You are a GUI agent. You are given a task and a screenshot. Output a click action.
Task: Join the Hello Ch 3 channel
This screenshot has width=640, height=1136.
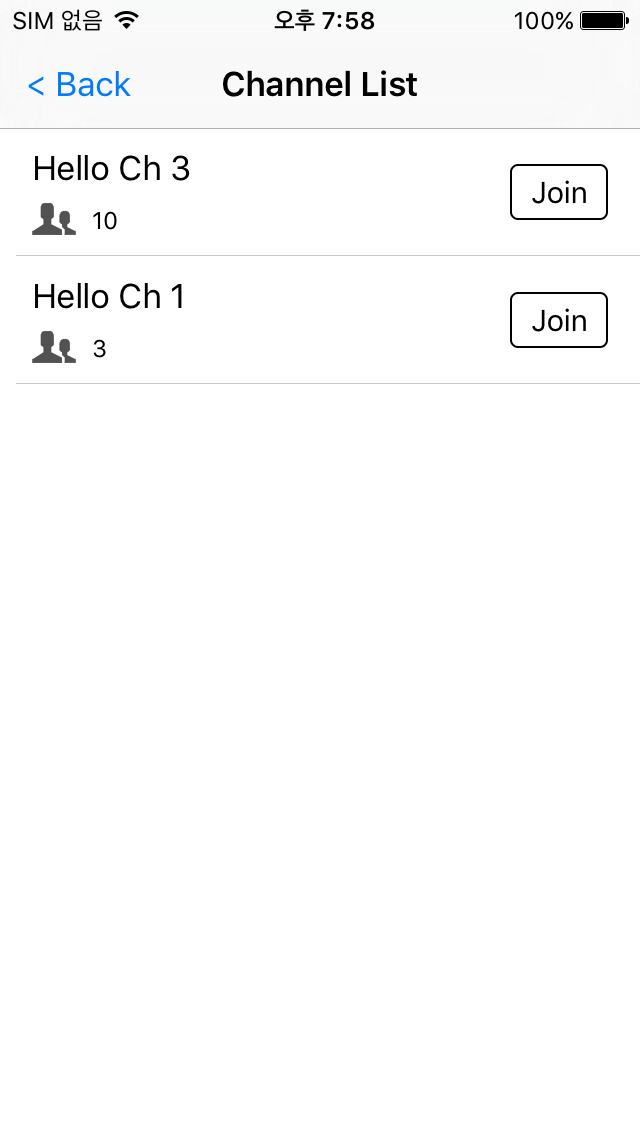coord(558,192)
